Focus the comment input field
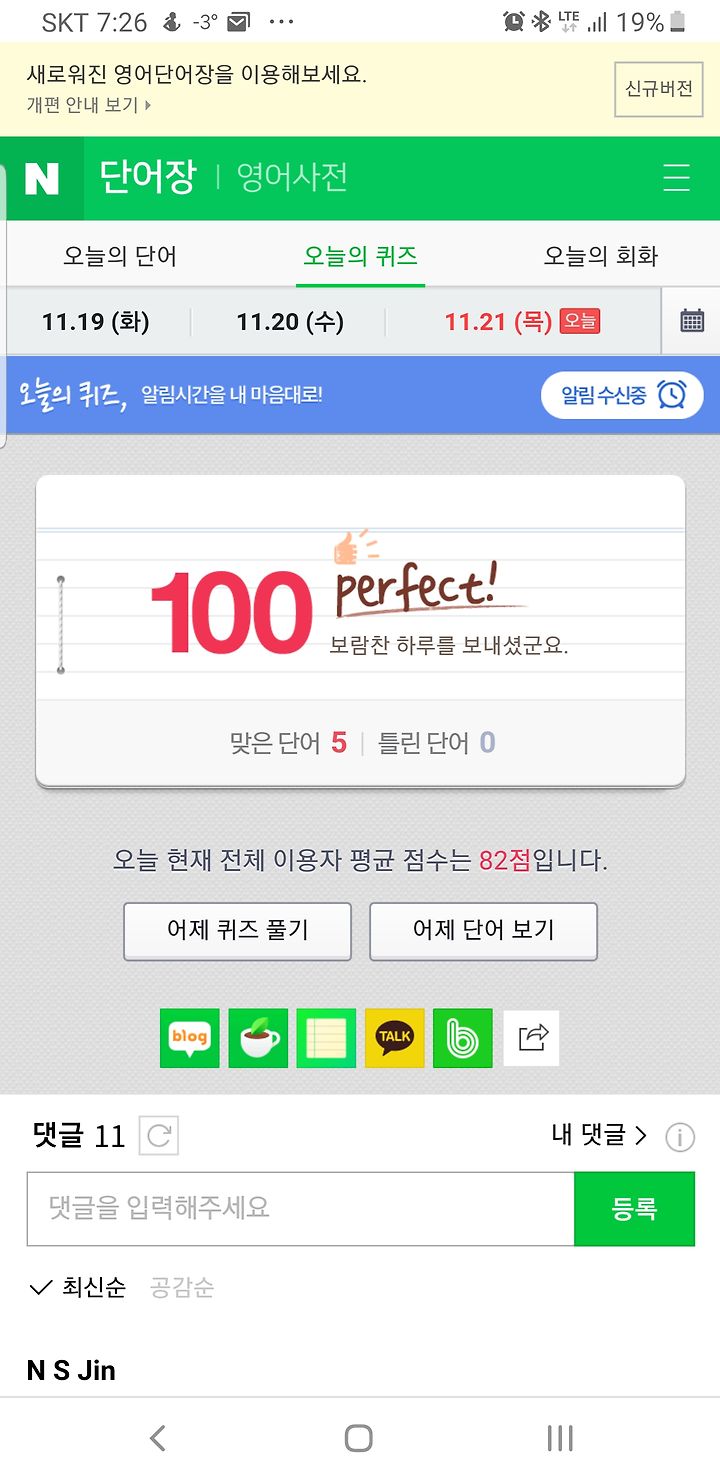The height and width of the screenshot is (1480, 720). pyautogui.click(x=301, y=1208)
